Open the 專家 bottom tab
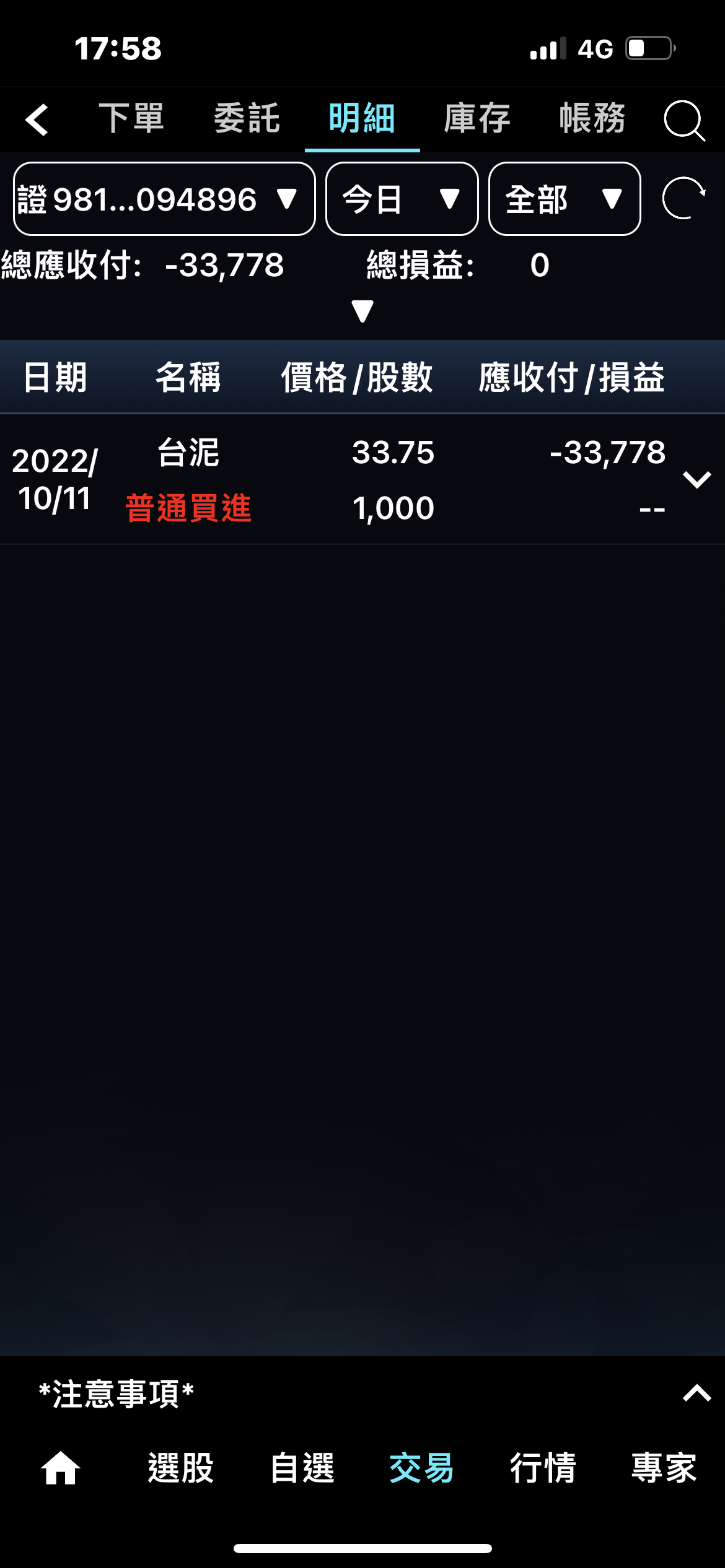This screenshot has height=1568, width=725. (x=664, y=1468)
